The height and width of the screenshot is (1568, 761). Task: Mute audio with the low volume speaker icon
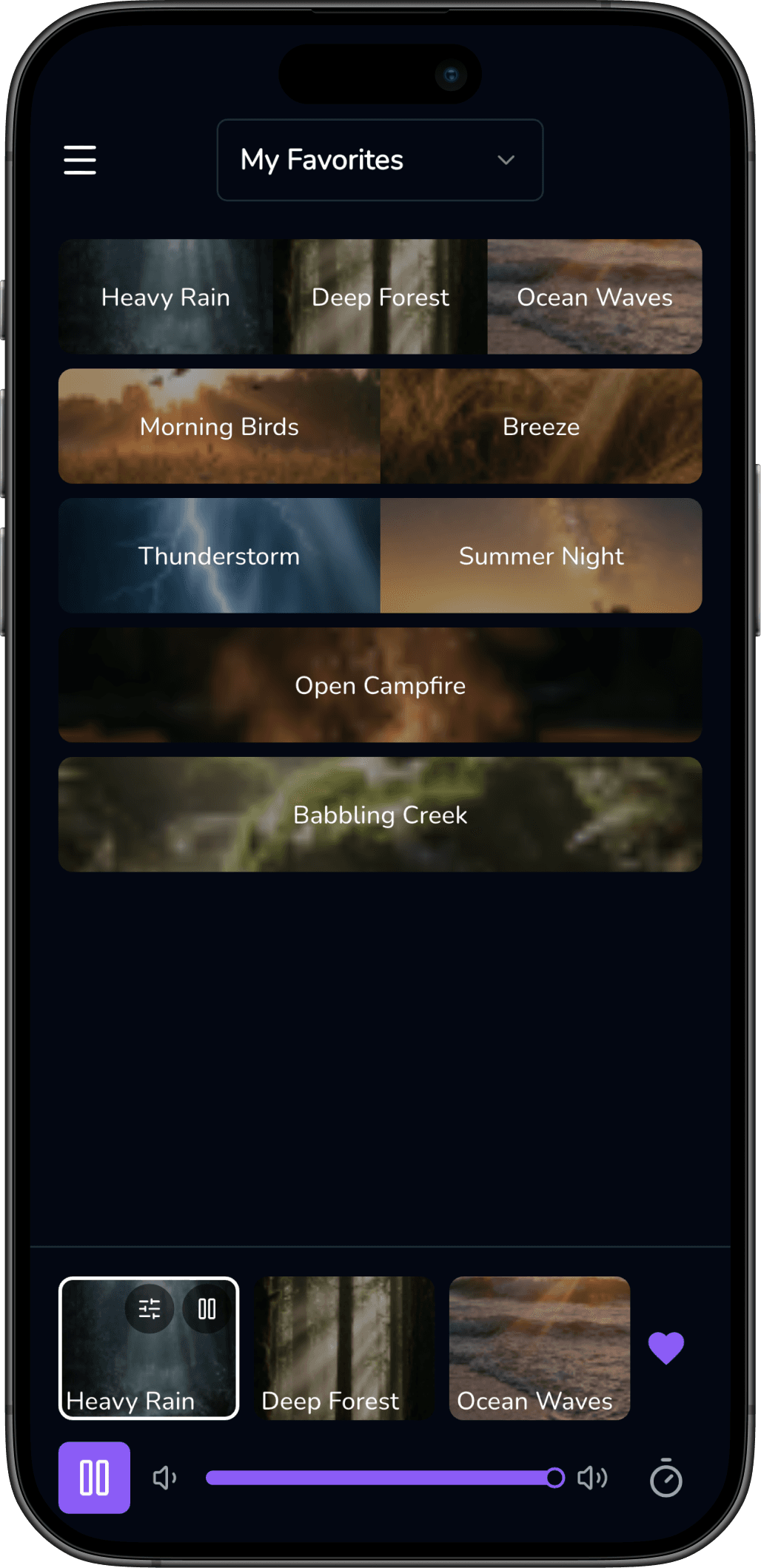(164, 1478)
